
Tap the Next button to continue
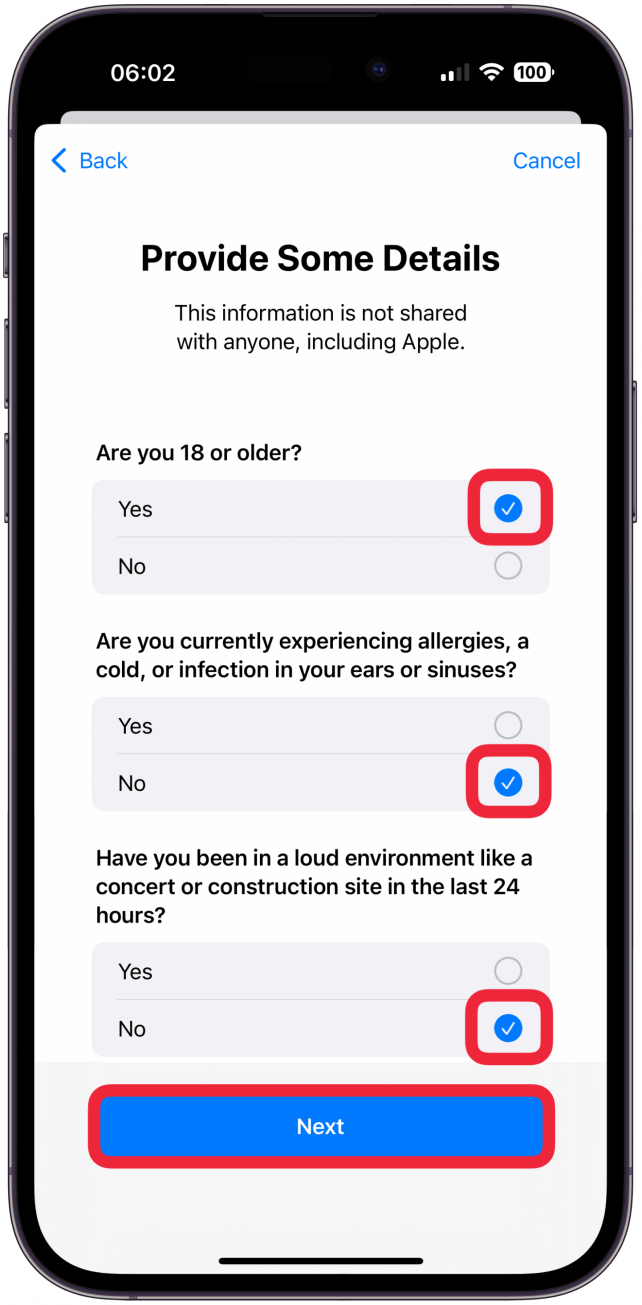click(x=320, y=1126)
